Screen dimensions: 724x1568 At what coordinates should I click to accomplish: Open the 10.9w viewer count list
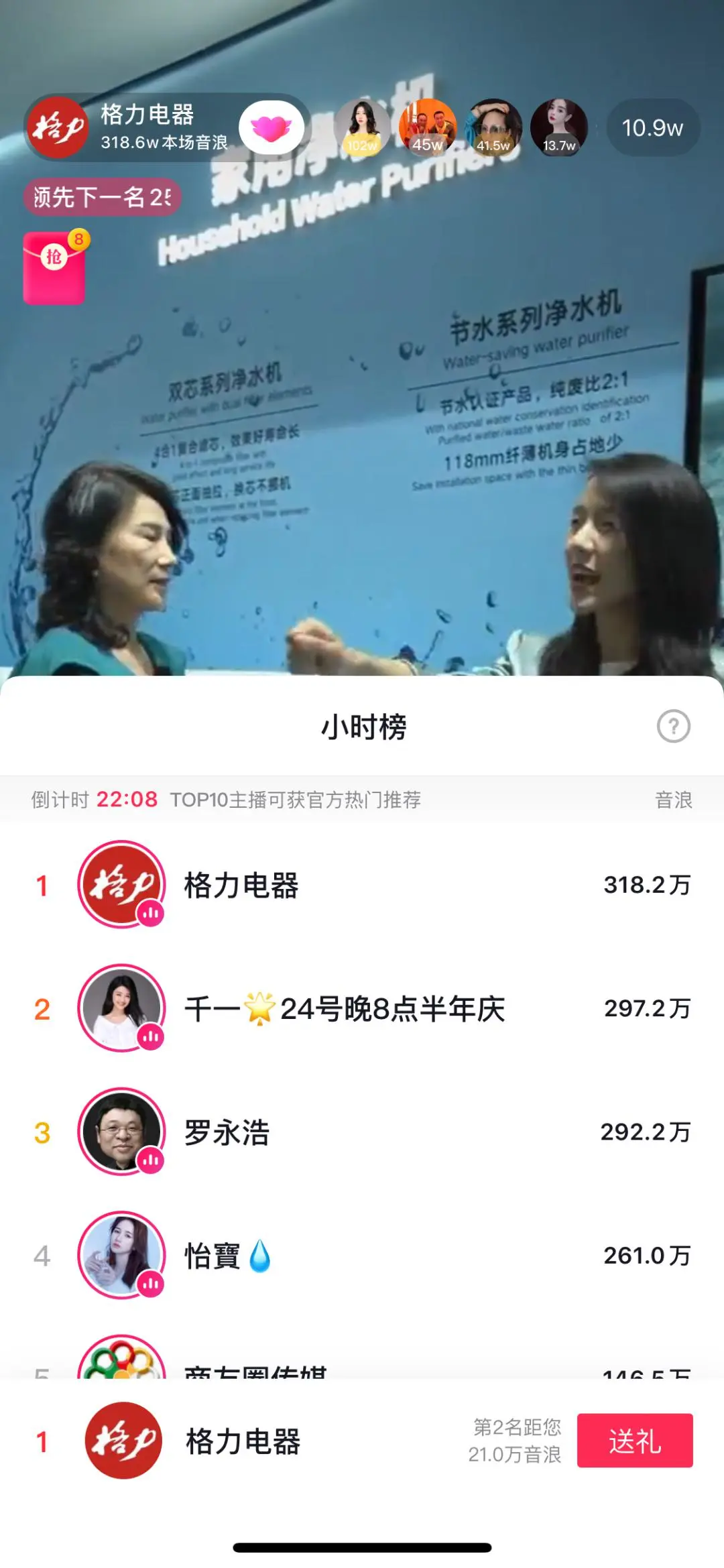(652, 128)
